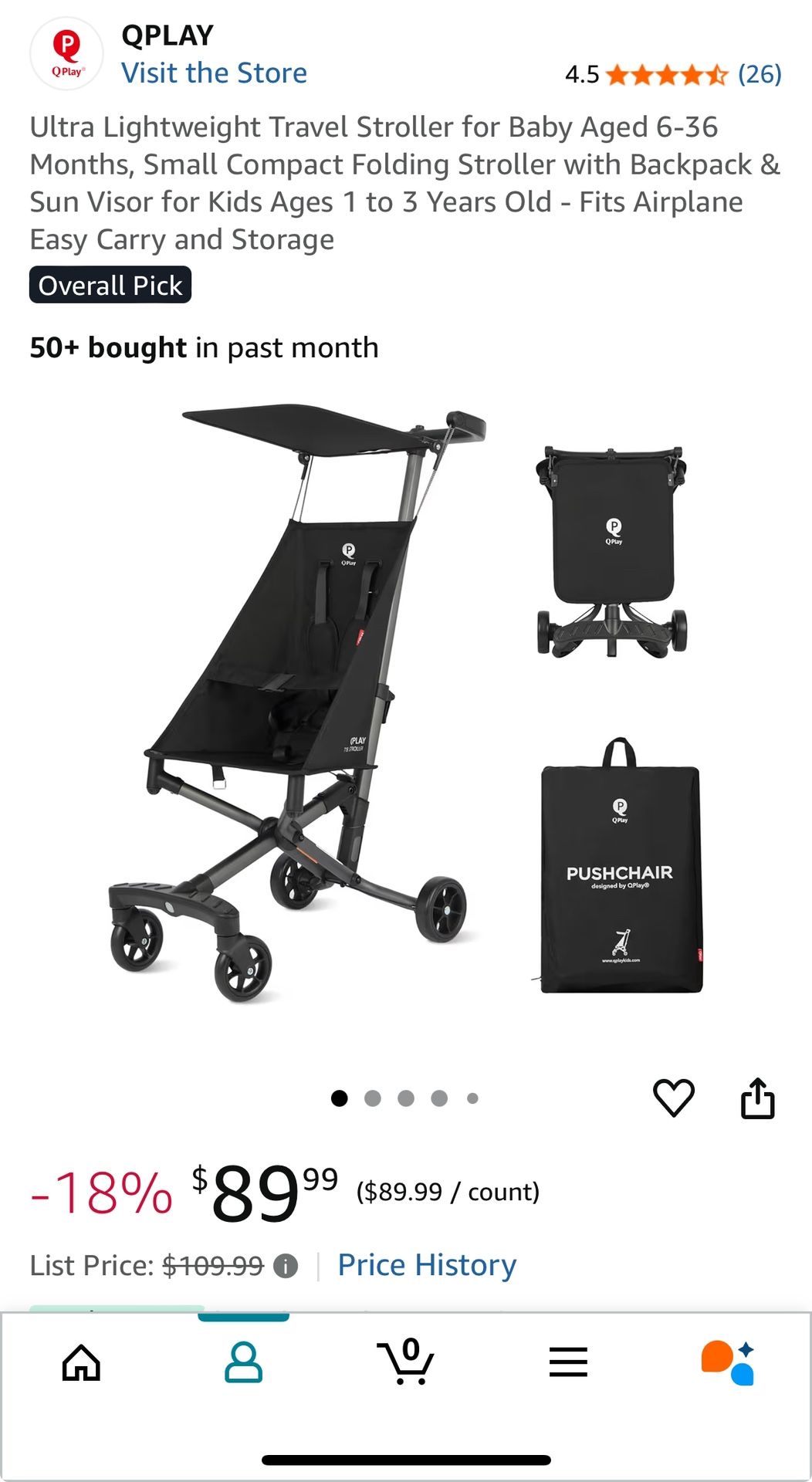This screenshot has width=812, height=1482.
Task: Tap the Overall Pick badge
Action: (109, 285)
